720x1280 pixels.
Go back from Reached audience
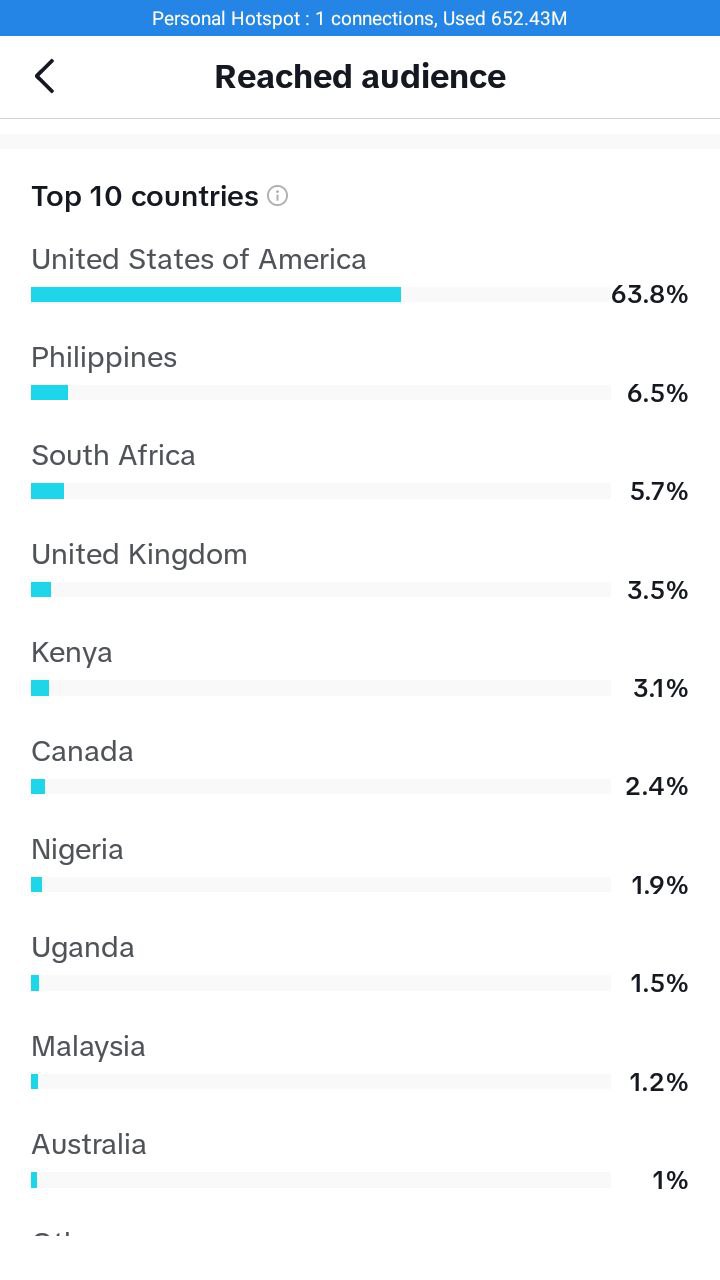click(44, 76)
